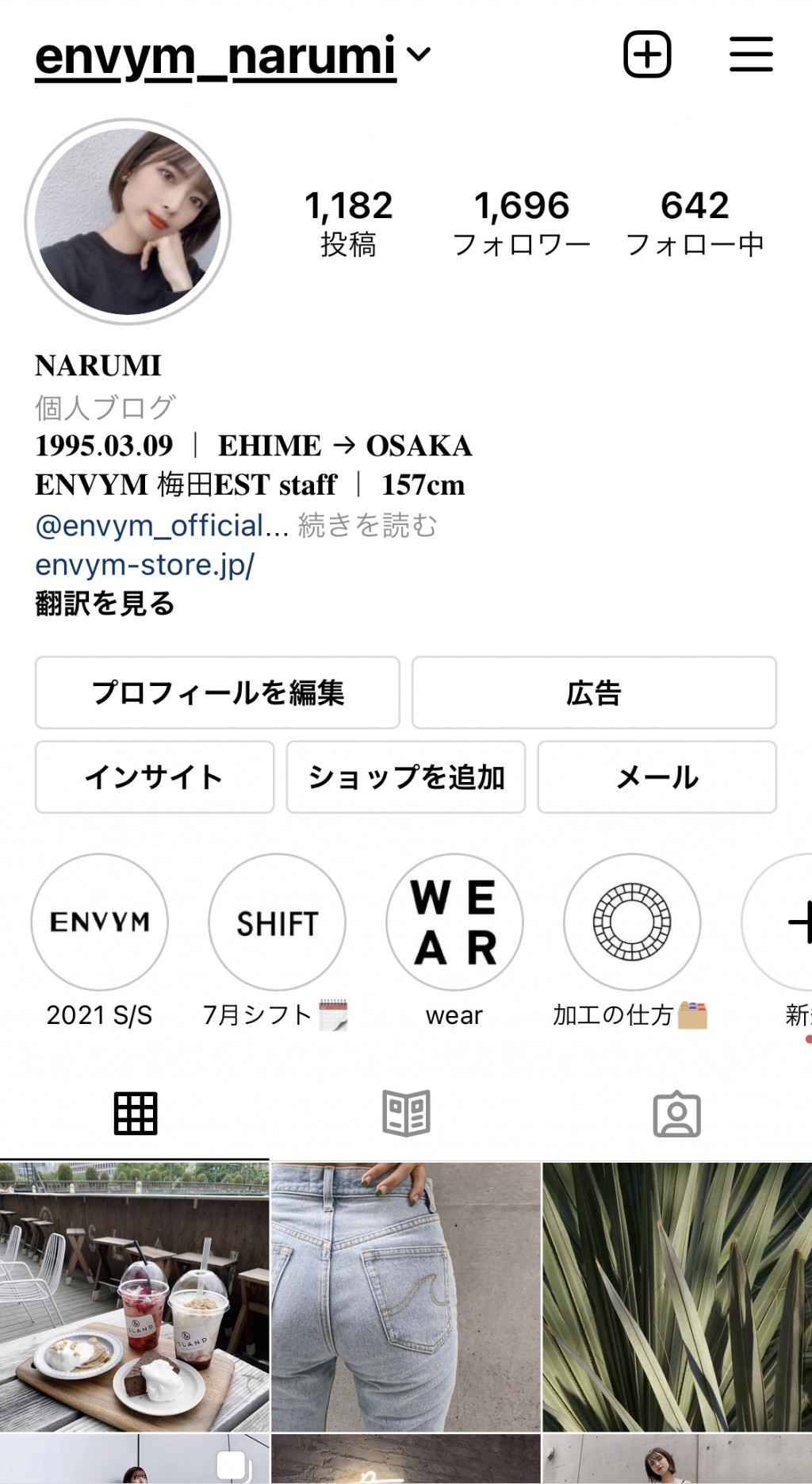Image resolution: width=812 pixels, height=1484 pixels.
Task: View the フォロー中 following list
Action: [694, 223]
